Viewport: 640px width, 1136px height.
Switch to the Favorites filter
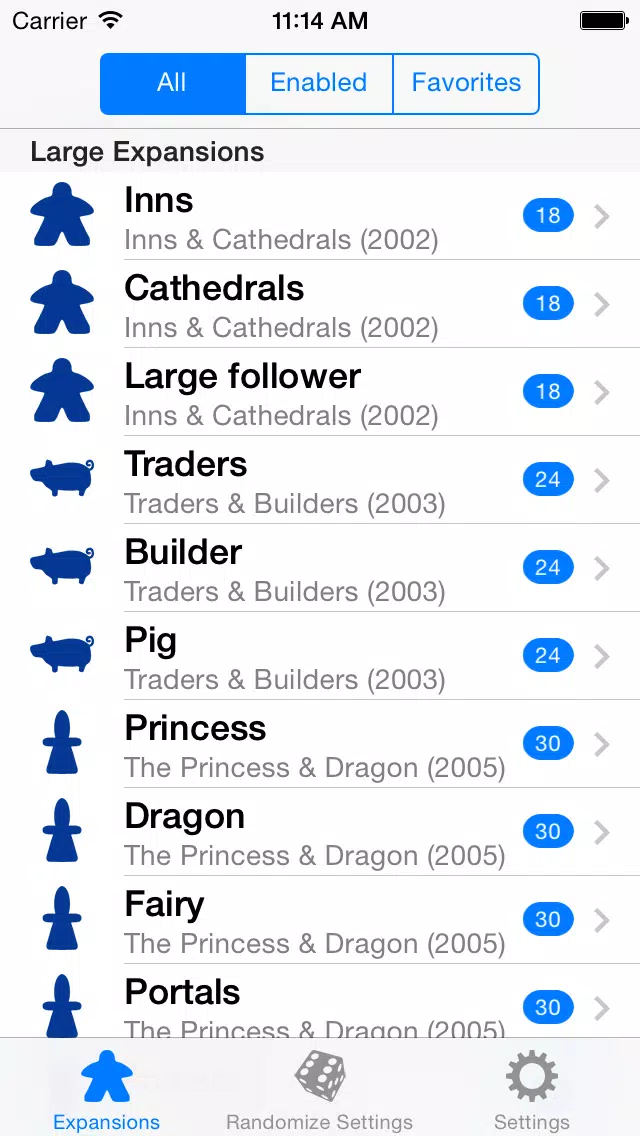click(466, 83)
